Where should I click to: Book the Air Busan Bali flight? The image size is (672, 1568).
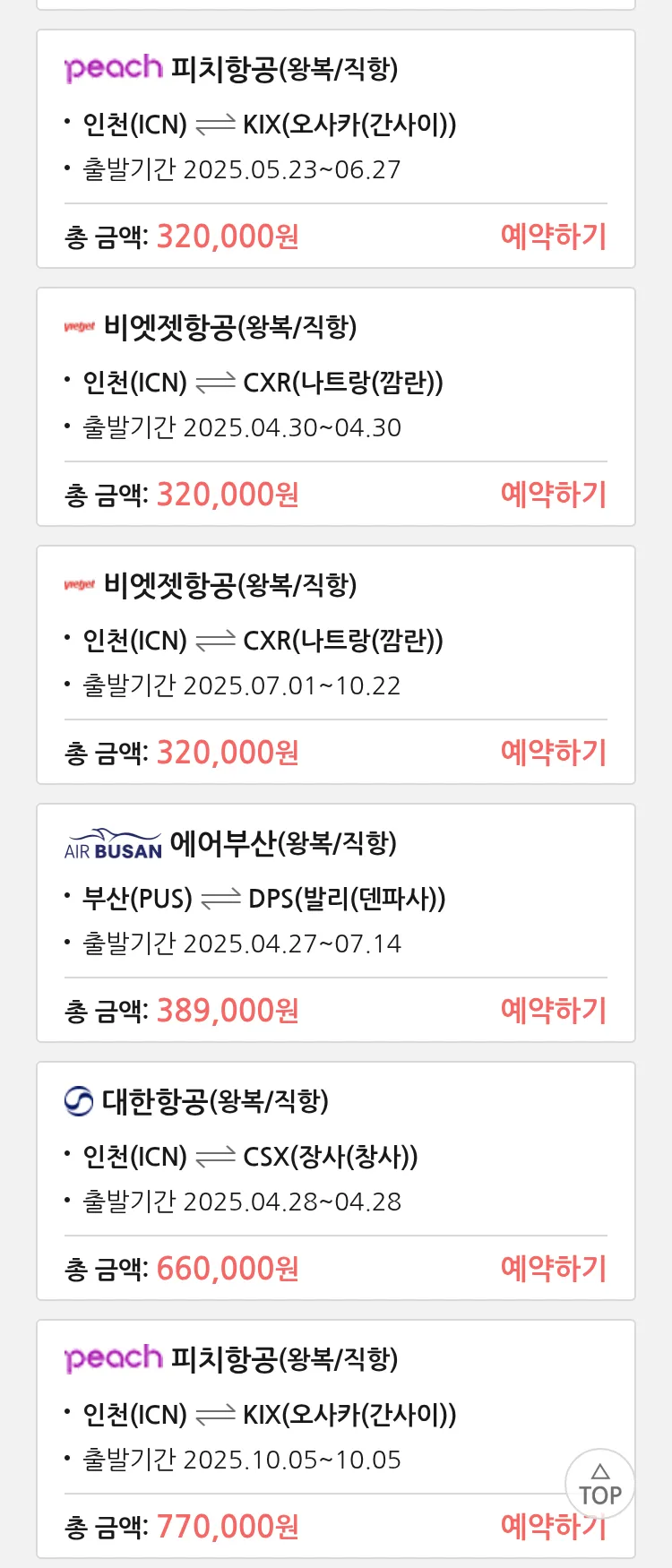(x=553, y=1011)
